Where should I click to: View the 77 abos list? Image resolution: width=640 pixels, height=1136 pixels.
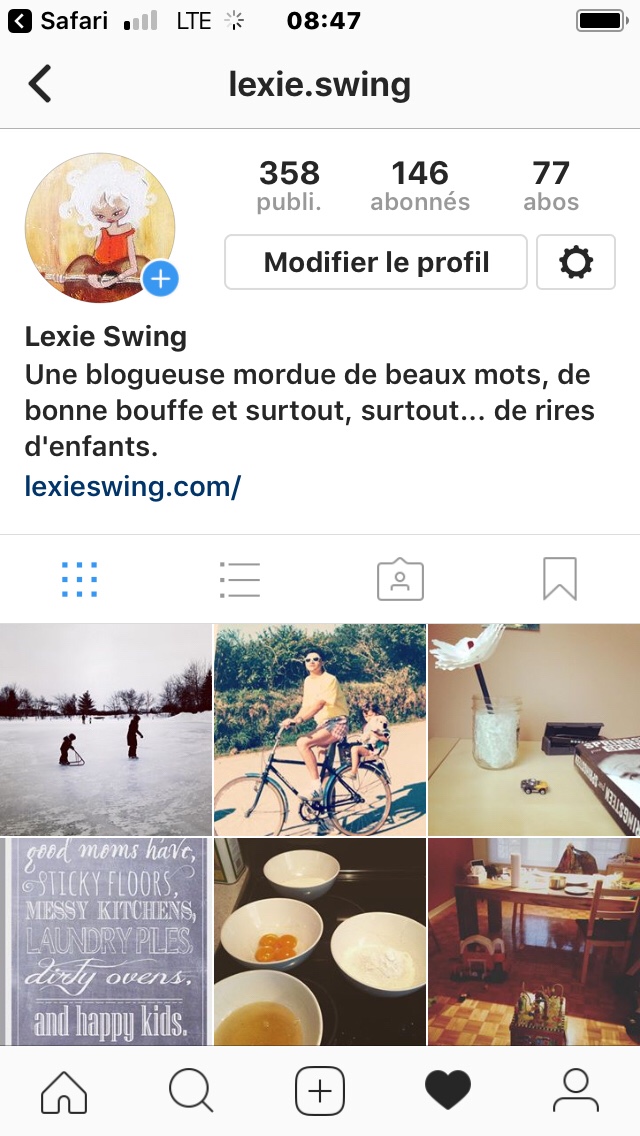click(x=551, y=186)
